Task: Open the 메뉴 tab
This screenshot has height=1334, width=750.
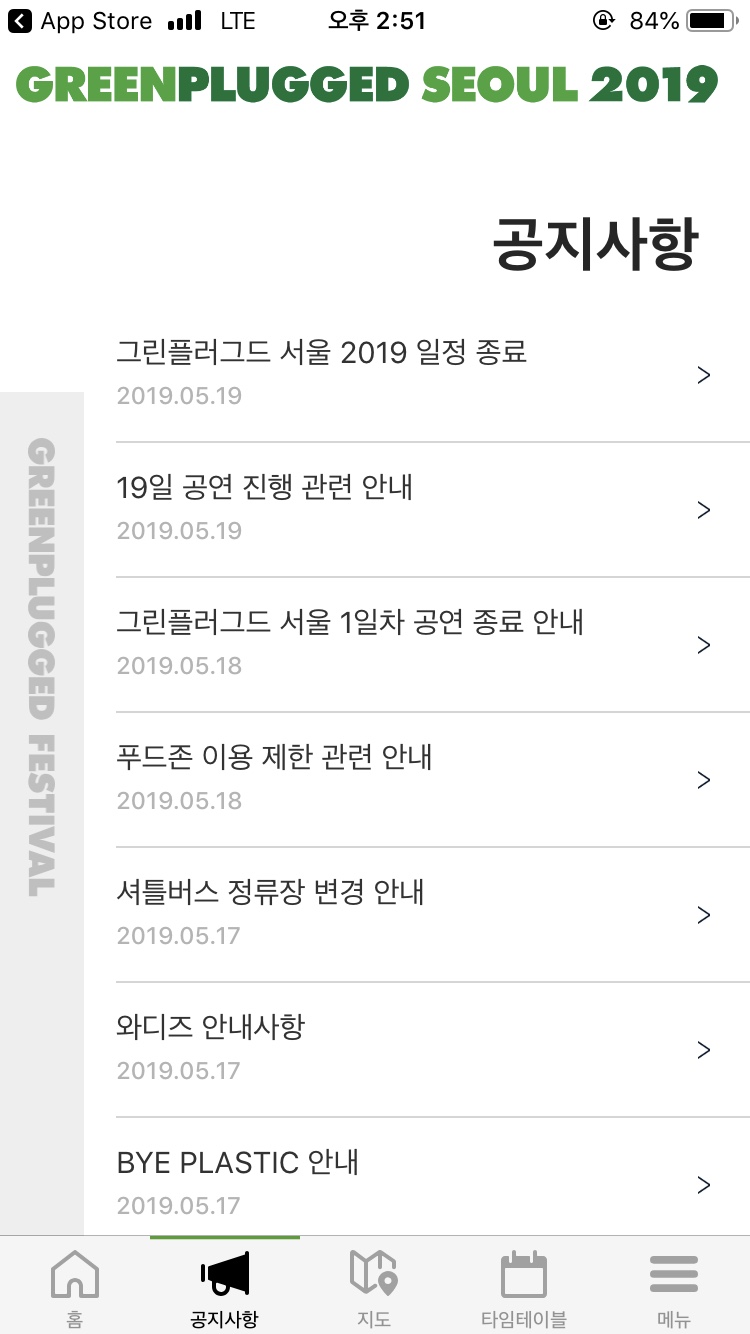Action: [674, 1286]
